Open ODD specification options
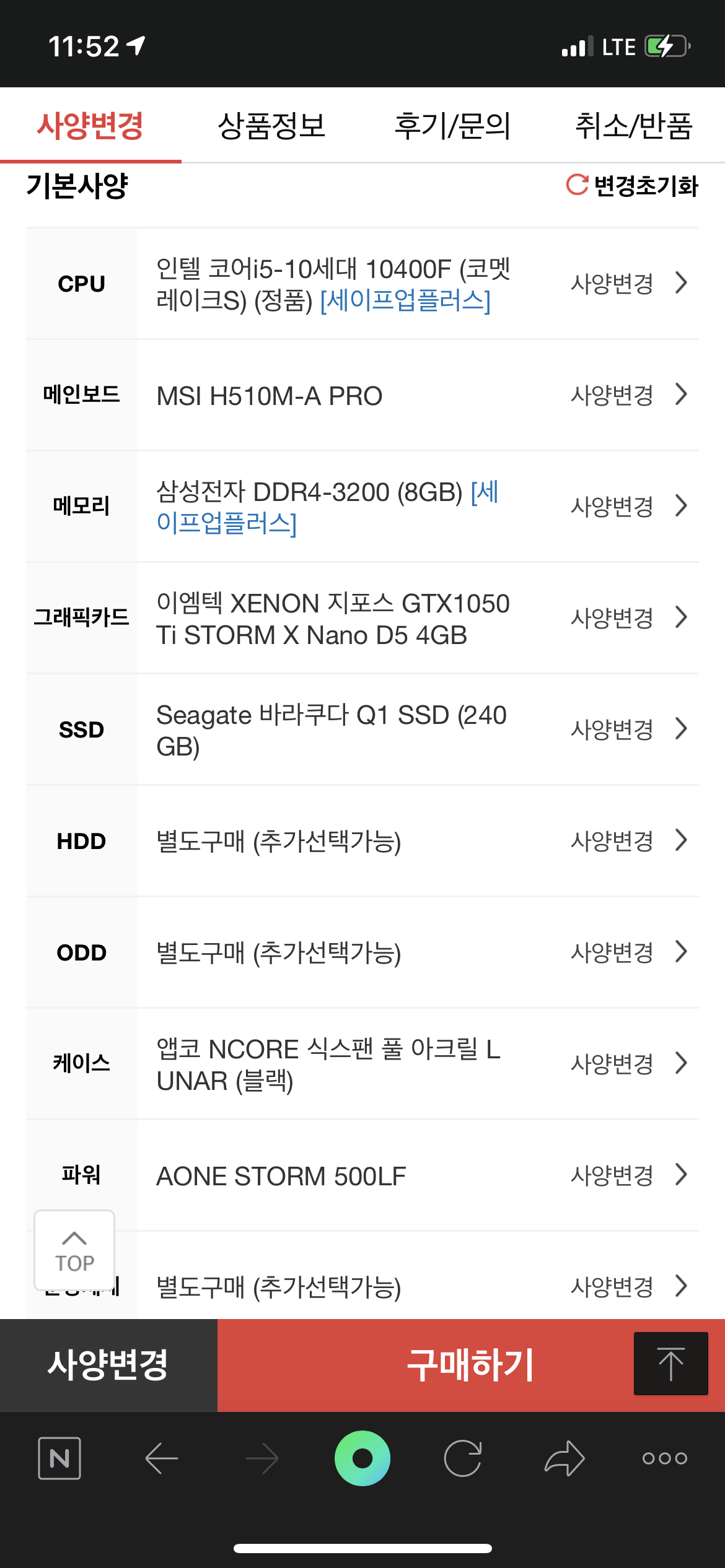This screenshot has height=1568, width=725. pyautogui.click(x=628, y=952)
